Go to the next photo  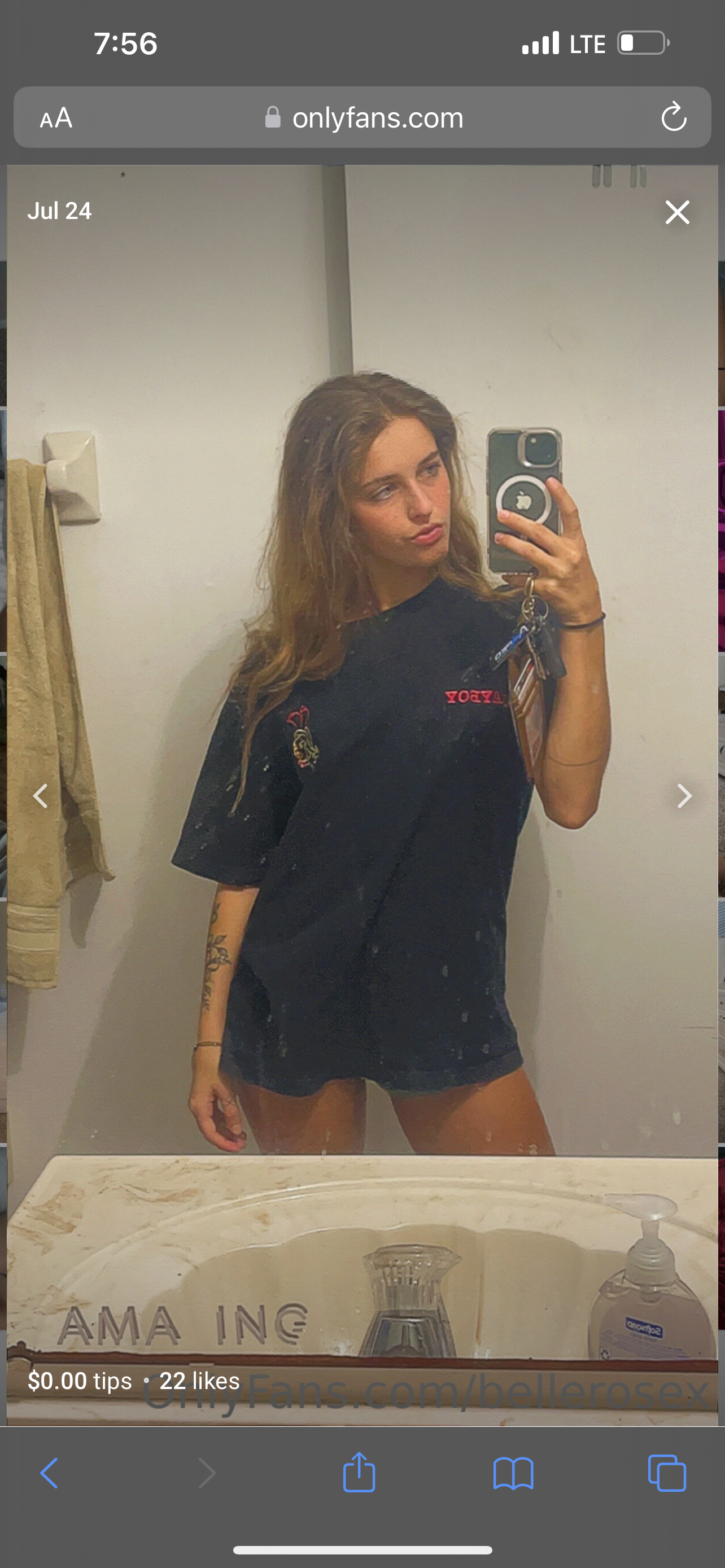coord(685,795)
